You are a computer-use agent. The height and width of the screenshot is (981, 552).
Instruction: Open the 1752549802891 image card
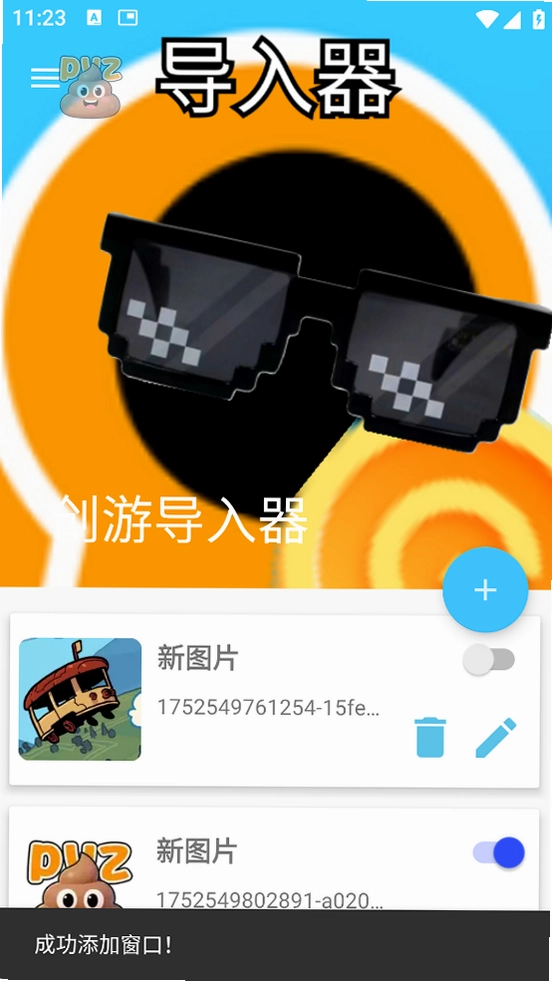(274, 860)
